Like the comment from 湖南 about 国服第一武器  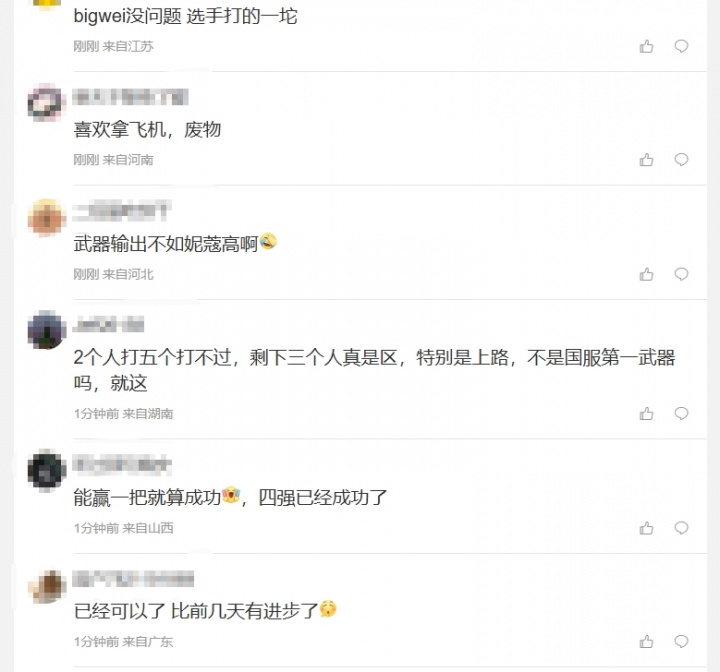[646, 414]
